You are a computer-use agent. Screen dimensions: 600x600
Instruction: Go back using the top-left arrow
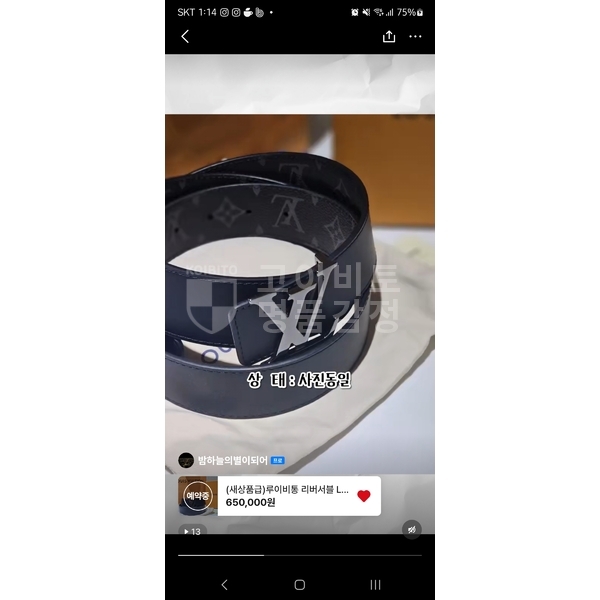pos(185,36)
